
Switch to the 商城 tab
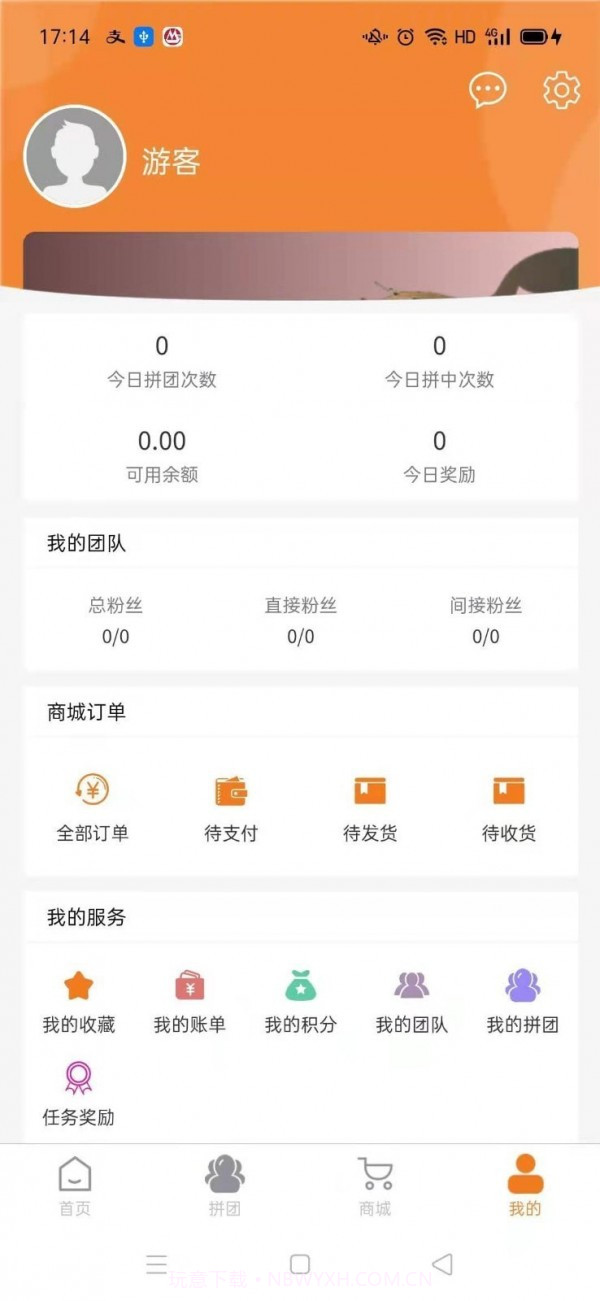click(x=375, y=1186)
